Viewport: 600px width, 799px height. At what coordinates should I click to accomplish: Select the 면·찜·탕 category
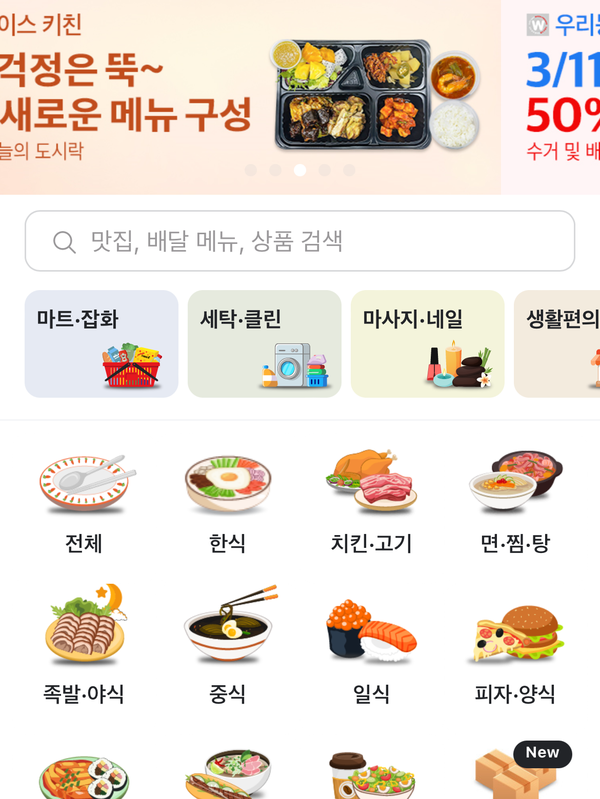pyautogui.click(x=514, y=500)
